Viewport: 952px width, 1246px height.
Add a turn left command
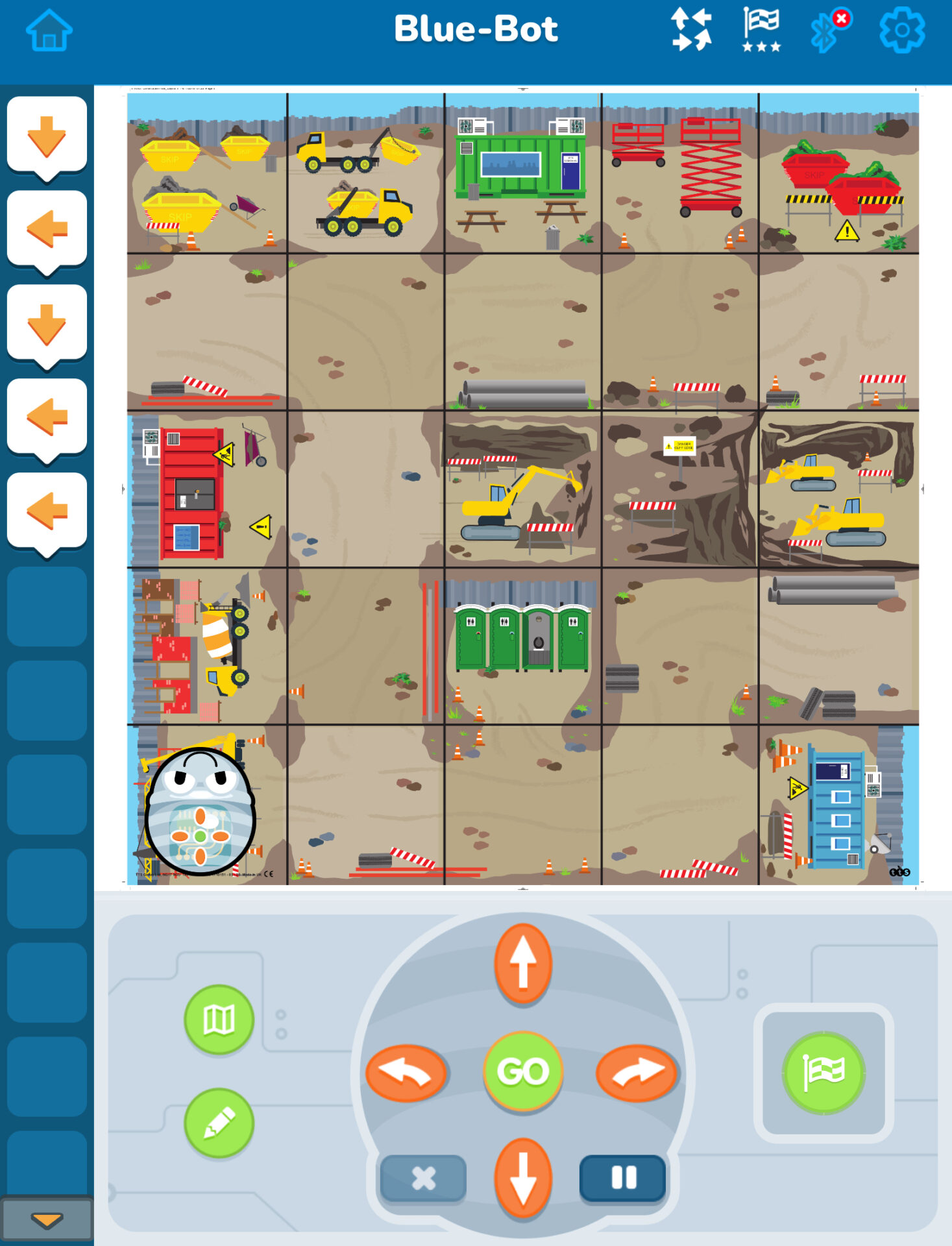(x=407, y=1073)
